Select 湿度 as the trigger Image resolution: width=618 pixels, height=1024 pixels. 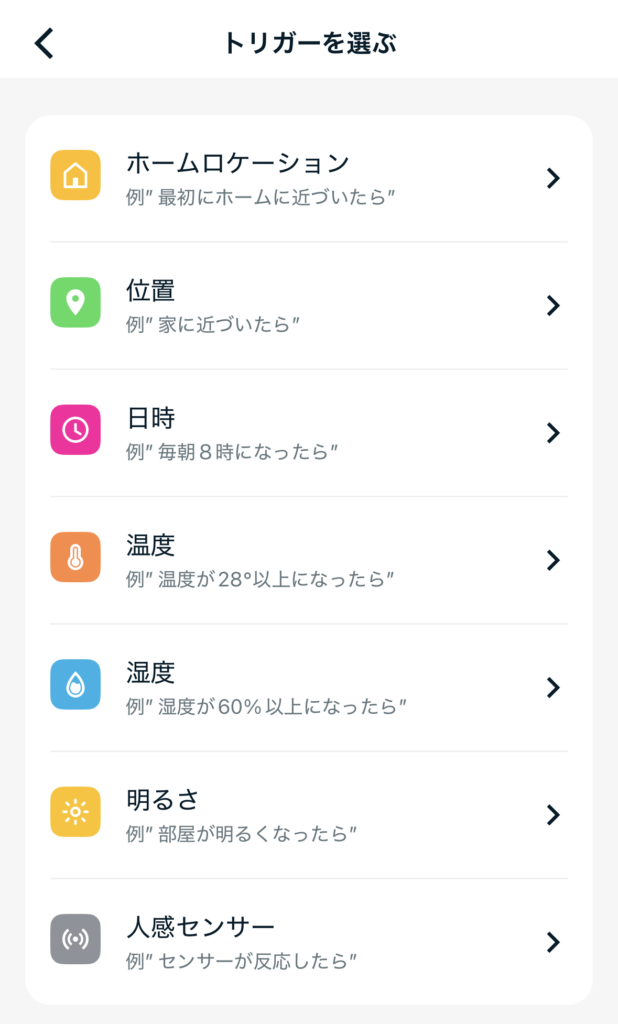point(308,687)
